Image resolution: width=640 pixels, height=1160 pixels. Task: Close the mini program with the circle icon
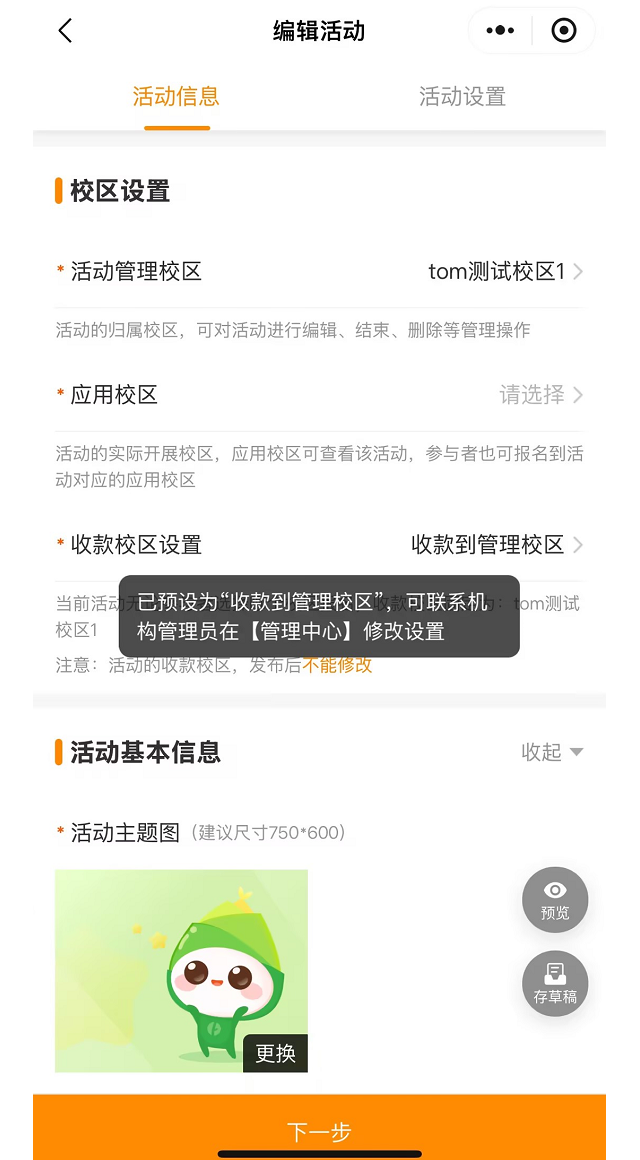click(x=564, y=31)
